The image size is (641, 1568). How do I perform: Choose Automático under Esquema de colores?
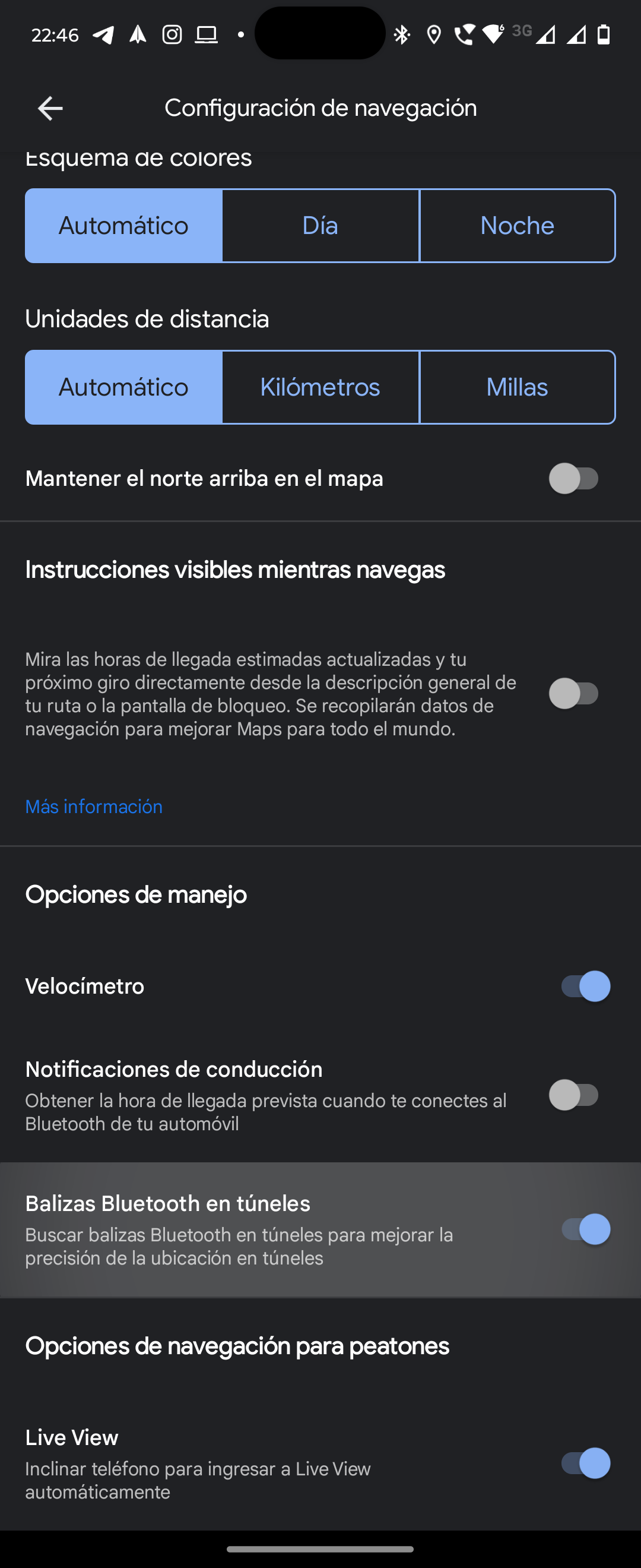click(123, 226)
